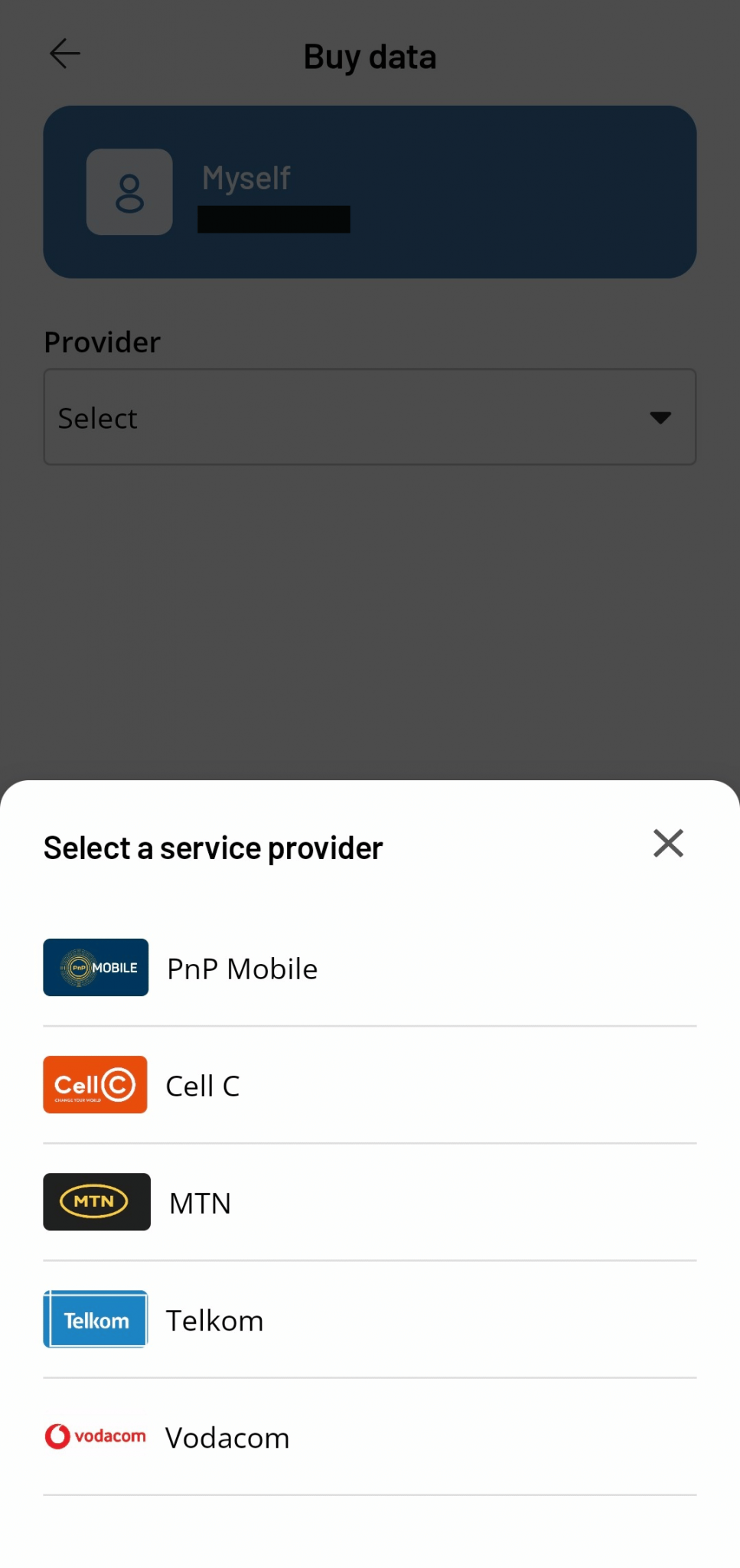
Task: Tap the MTN logo icon
Action: 96,1201
